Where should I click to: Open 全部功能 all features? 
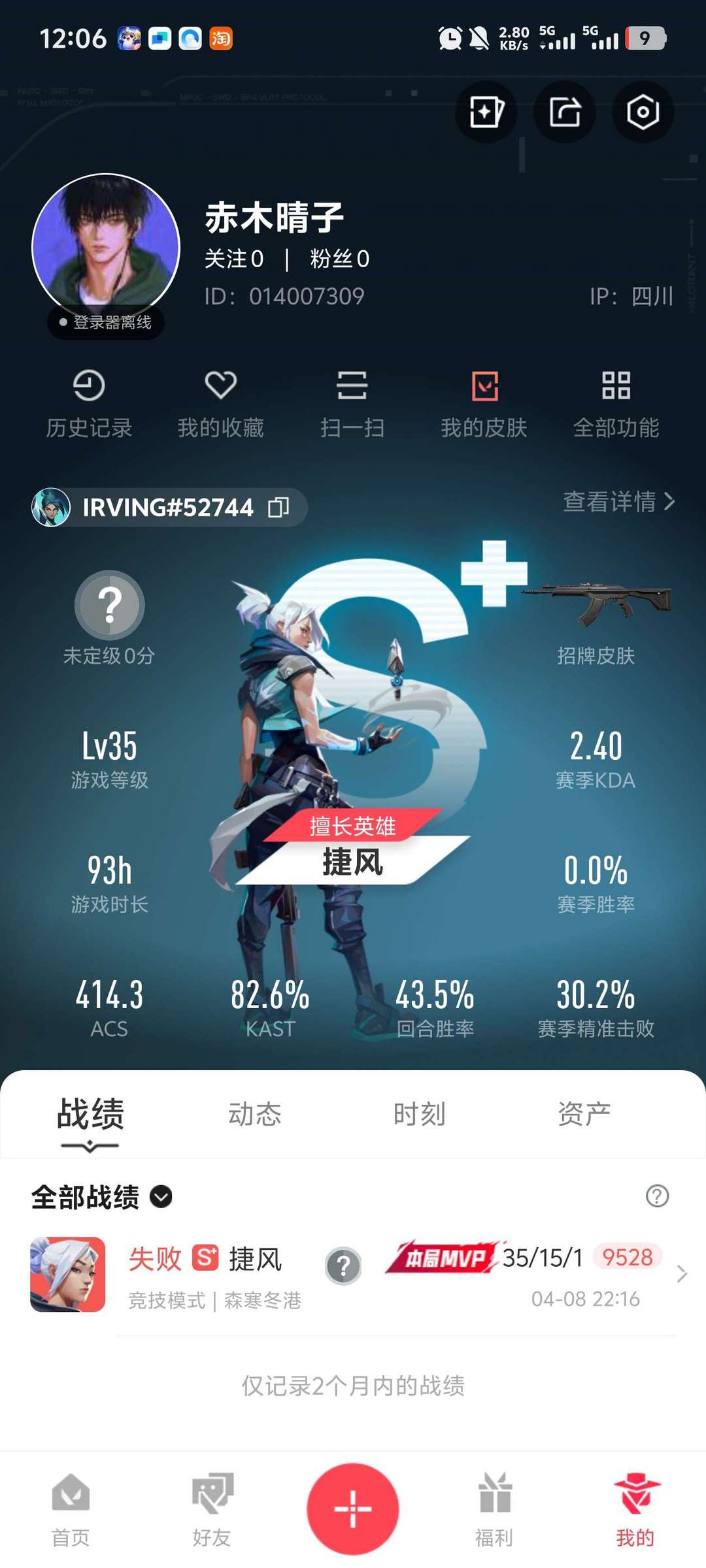[x=616, y=404]
